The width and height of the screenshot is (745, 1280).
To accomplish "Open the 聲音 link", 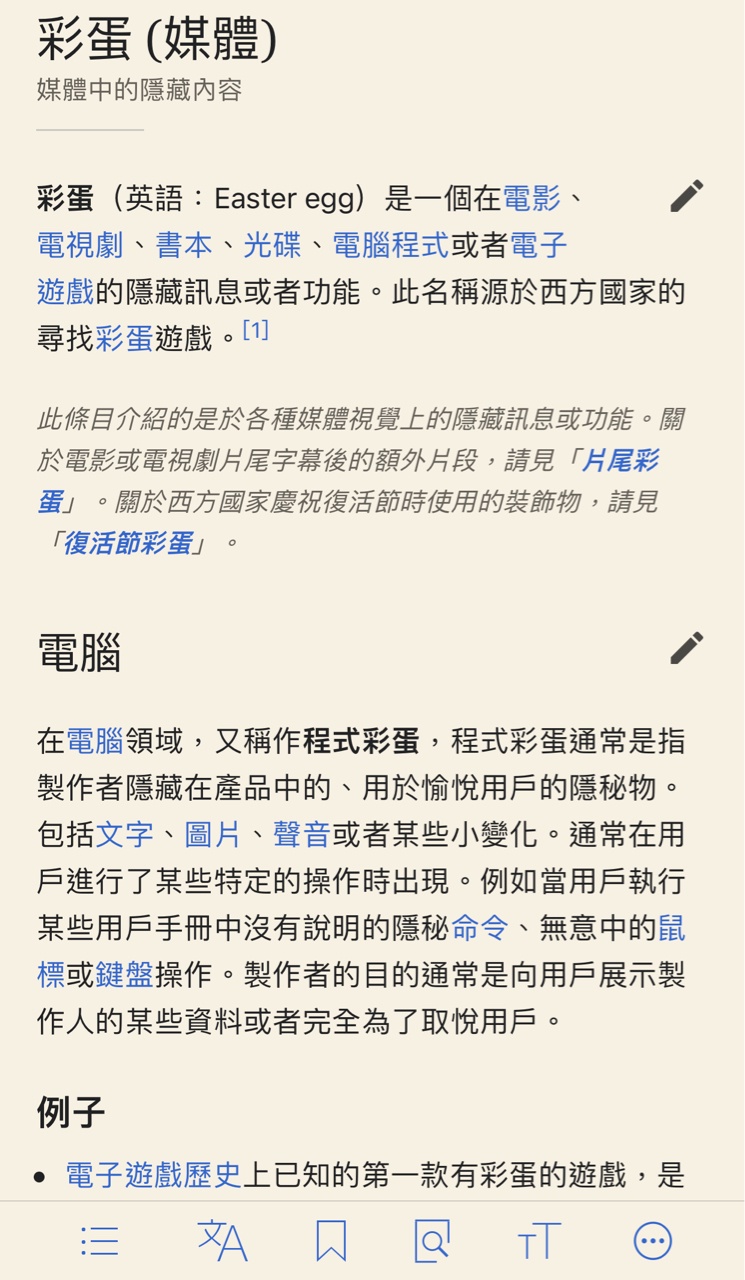I will pos(302,834).
